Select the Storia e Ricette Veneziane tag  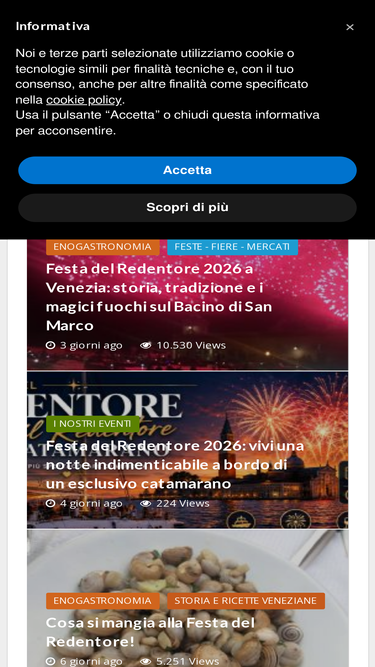(x=245, y=601)
